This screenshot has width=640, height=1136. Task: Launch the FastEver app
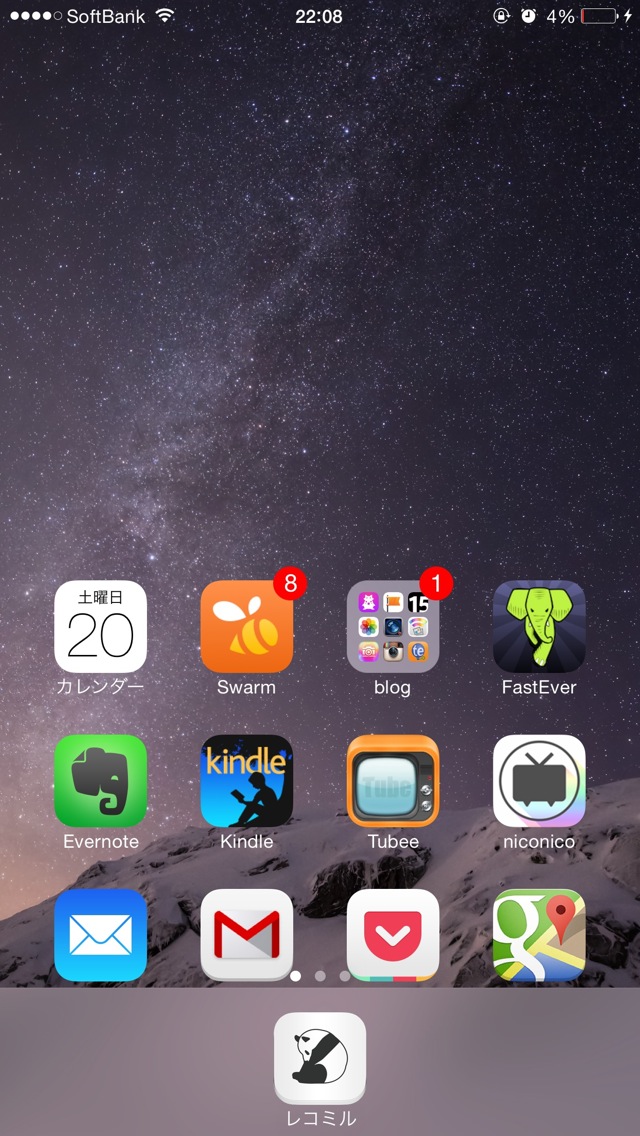pyautogui.click(x=539, y=627)
